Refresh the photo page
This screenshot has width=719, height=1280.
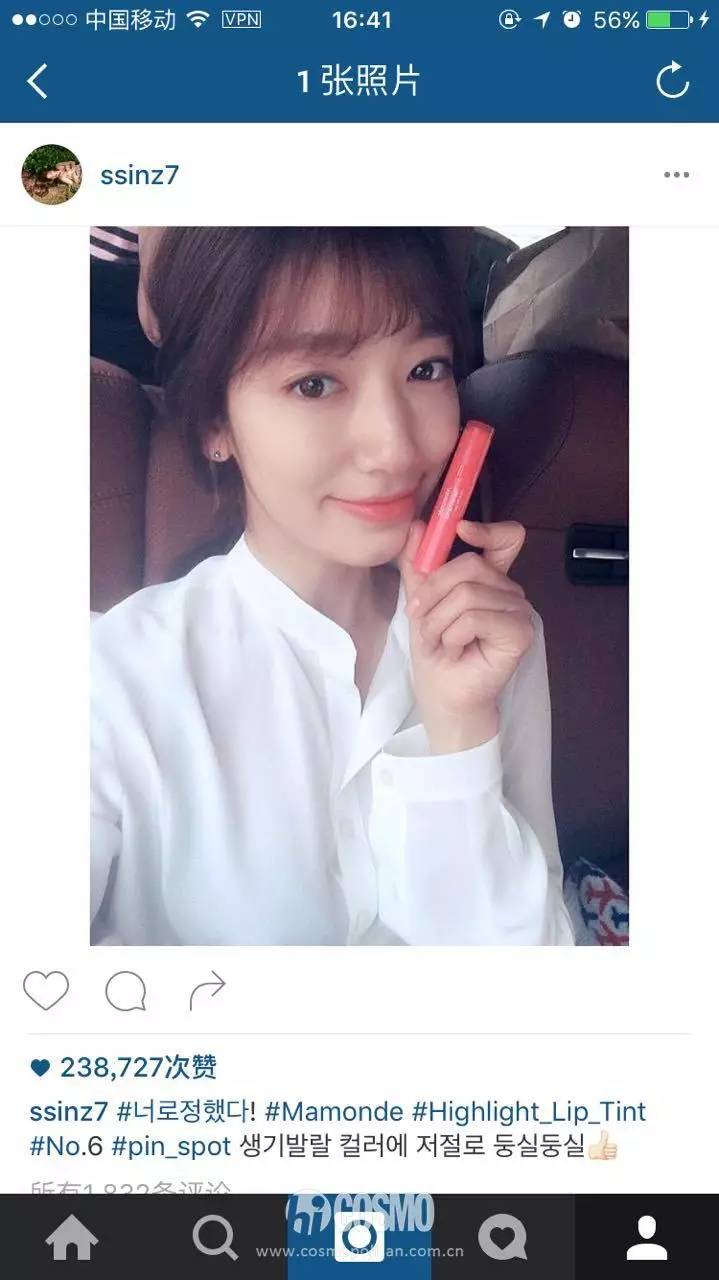tap(672, 81)
